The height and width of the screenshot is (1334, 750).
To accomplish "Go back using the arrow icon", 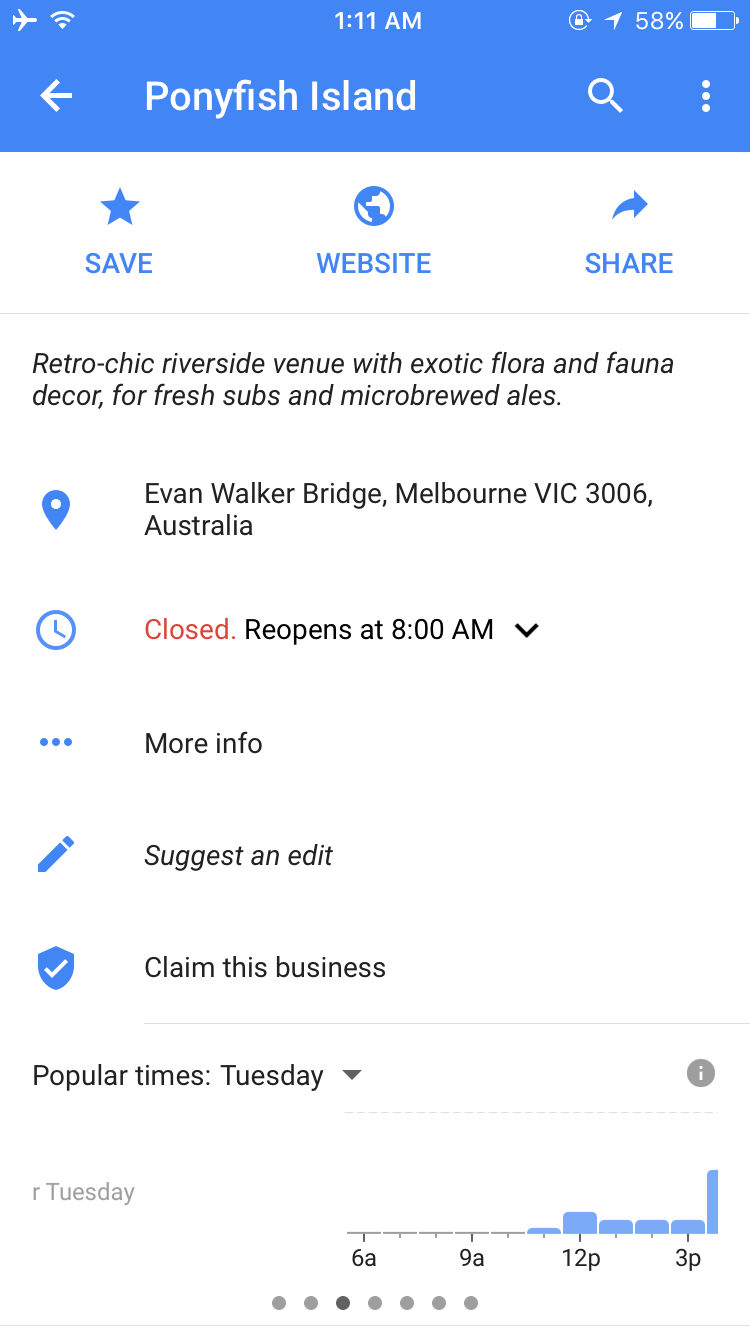I will [56, 96].
